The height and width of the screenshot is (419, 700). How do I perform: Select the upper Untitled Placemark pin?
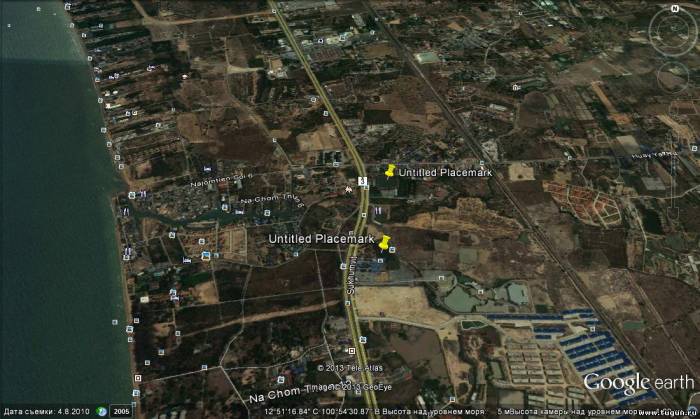(389, 170)
